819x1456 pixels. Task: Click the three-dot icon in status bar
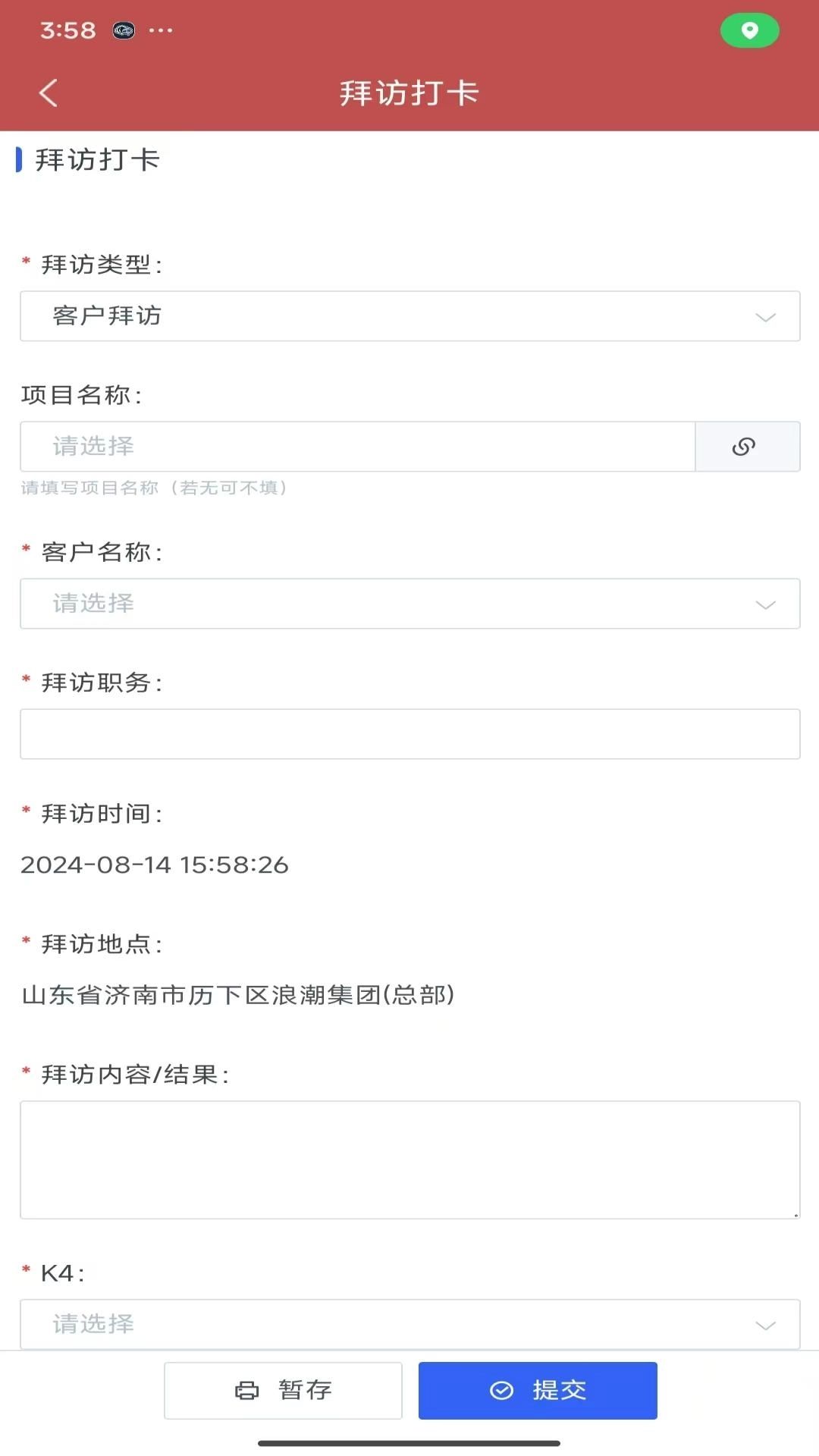[160, 32]
